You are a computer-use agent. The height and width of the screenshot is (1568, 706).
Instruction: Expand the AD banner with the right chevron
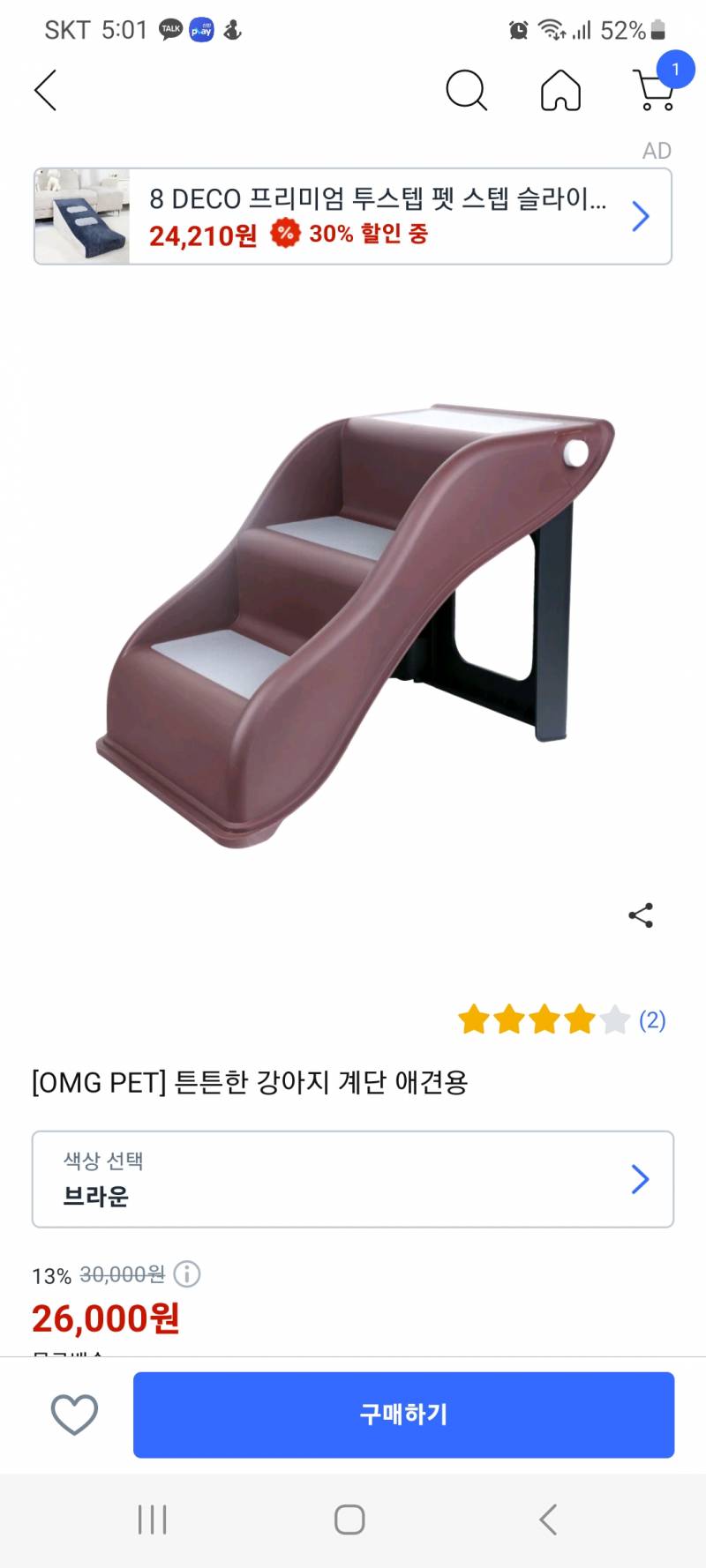click(x=641, y=216)
